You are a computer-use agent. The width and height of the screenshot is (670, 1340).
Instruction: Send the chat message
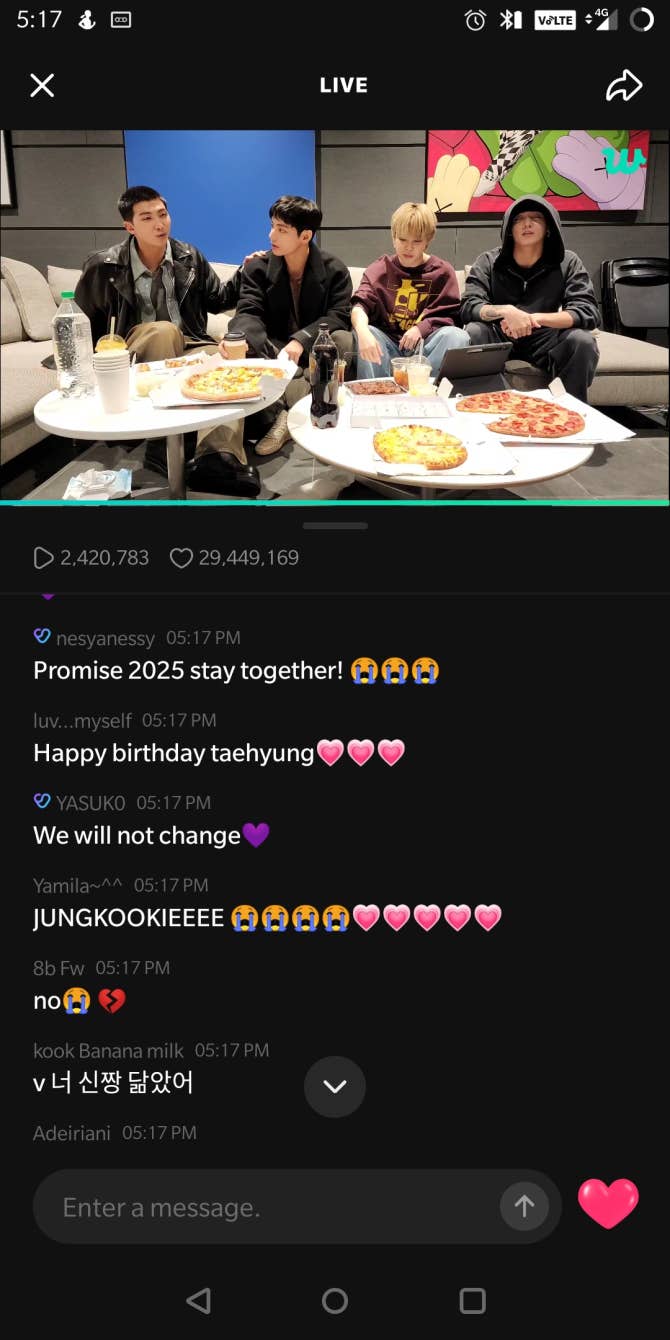pos(524,1207)
